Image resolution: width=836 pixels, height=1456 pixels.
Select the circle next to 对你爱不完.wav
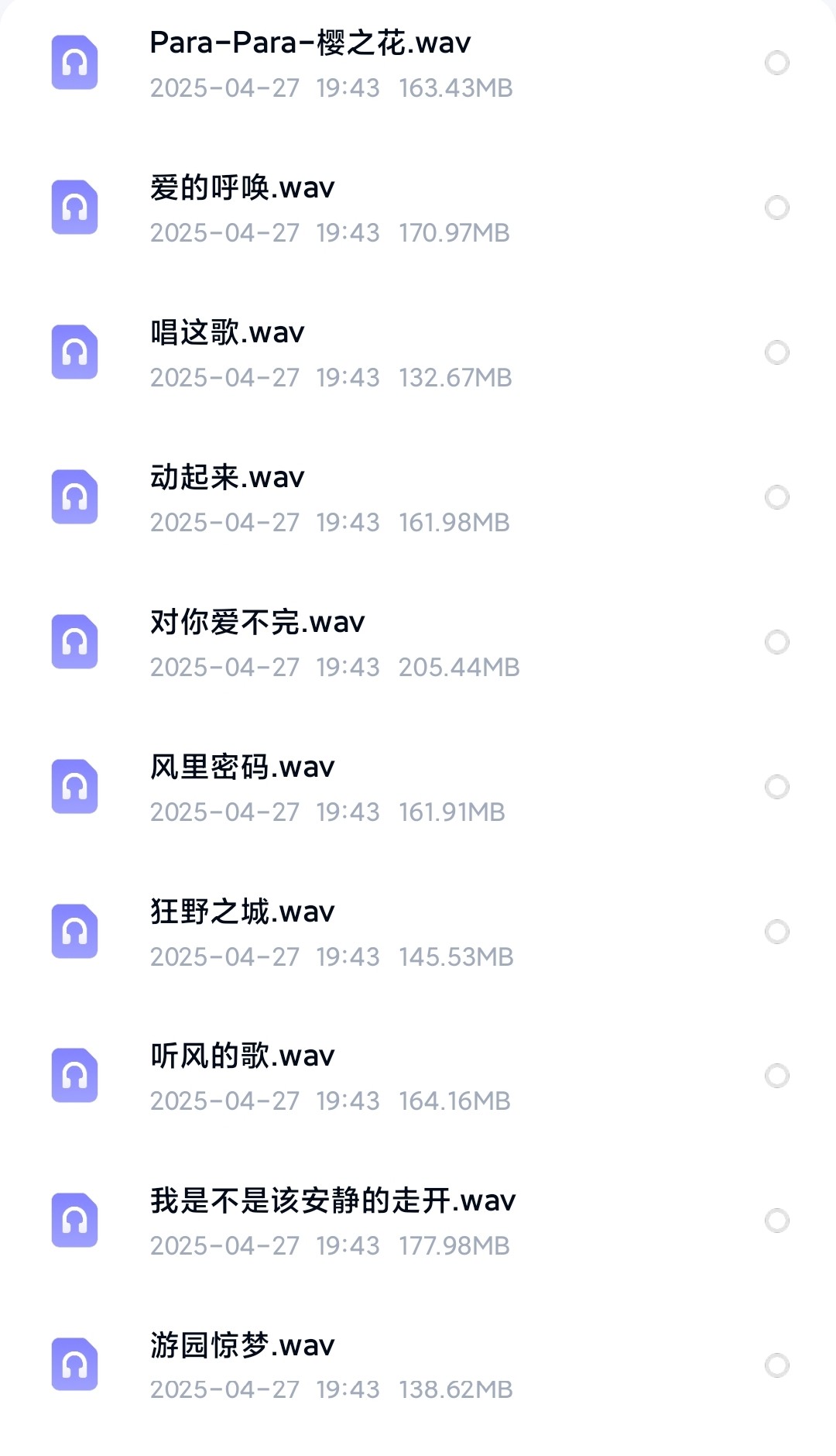pyautogui.click(x=776, y=642)
